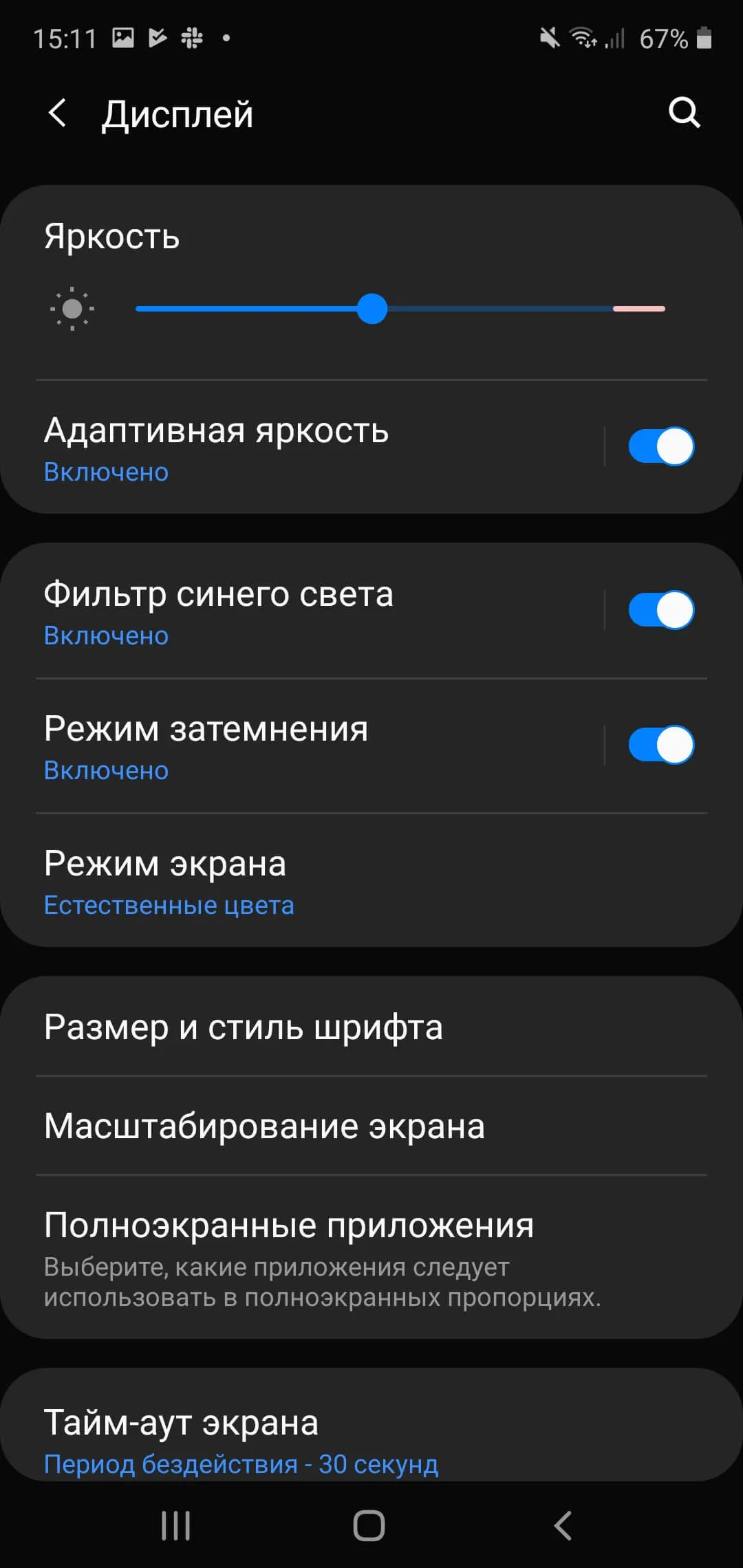Open Адаптивная яркость settings
This screenshot has height=1568, width=743.
275,447
